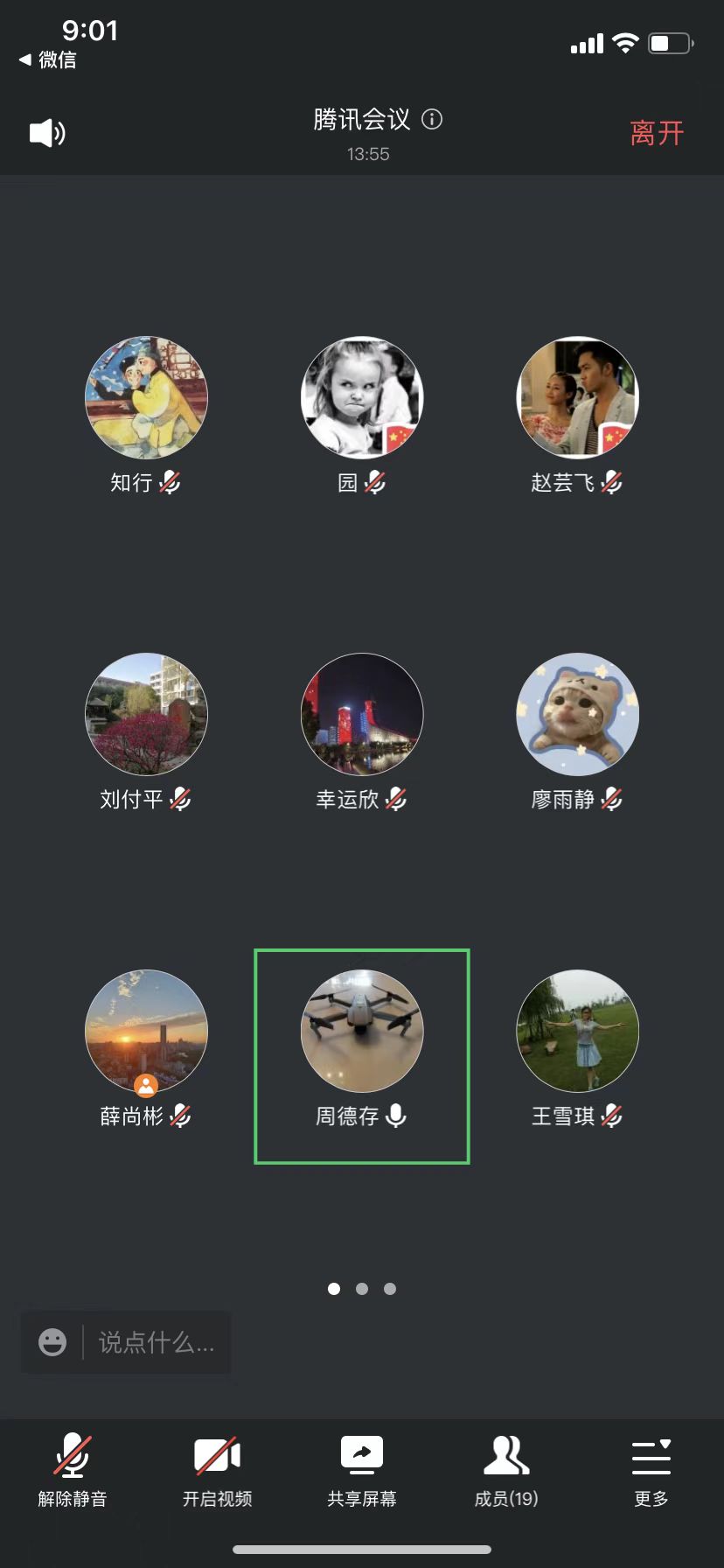The image size is (724, 1568).
Task: Select speaking participant 周德存
Action: tap(362, 1031)
